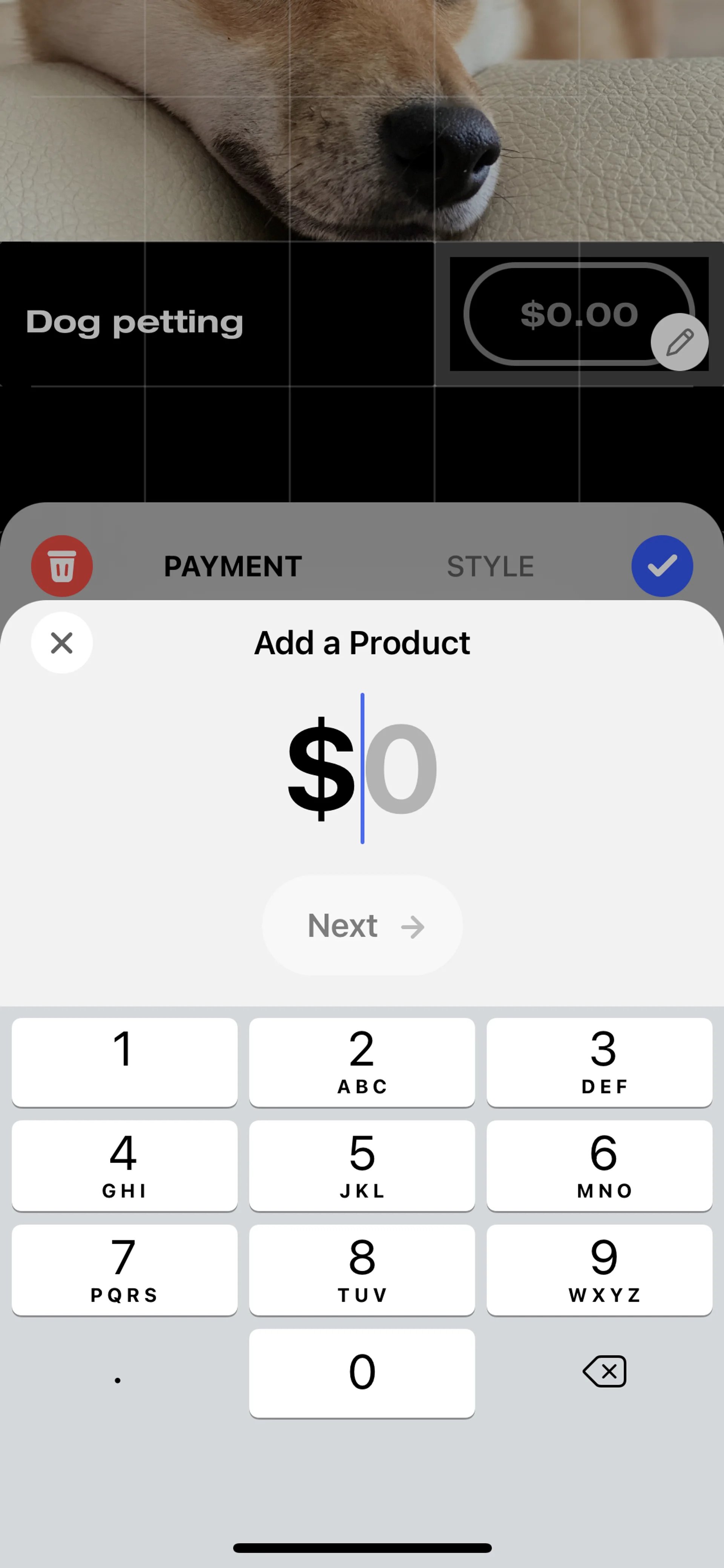
Task: Tap Next to continue
Action: click(362, 925)
